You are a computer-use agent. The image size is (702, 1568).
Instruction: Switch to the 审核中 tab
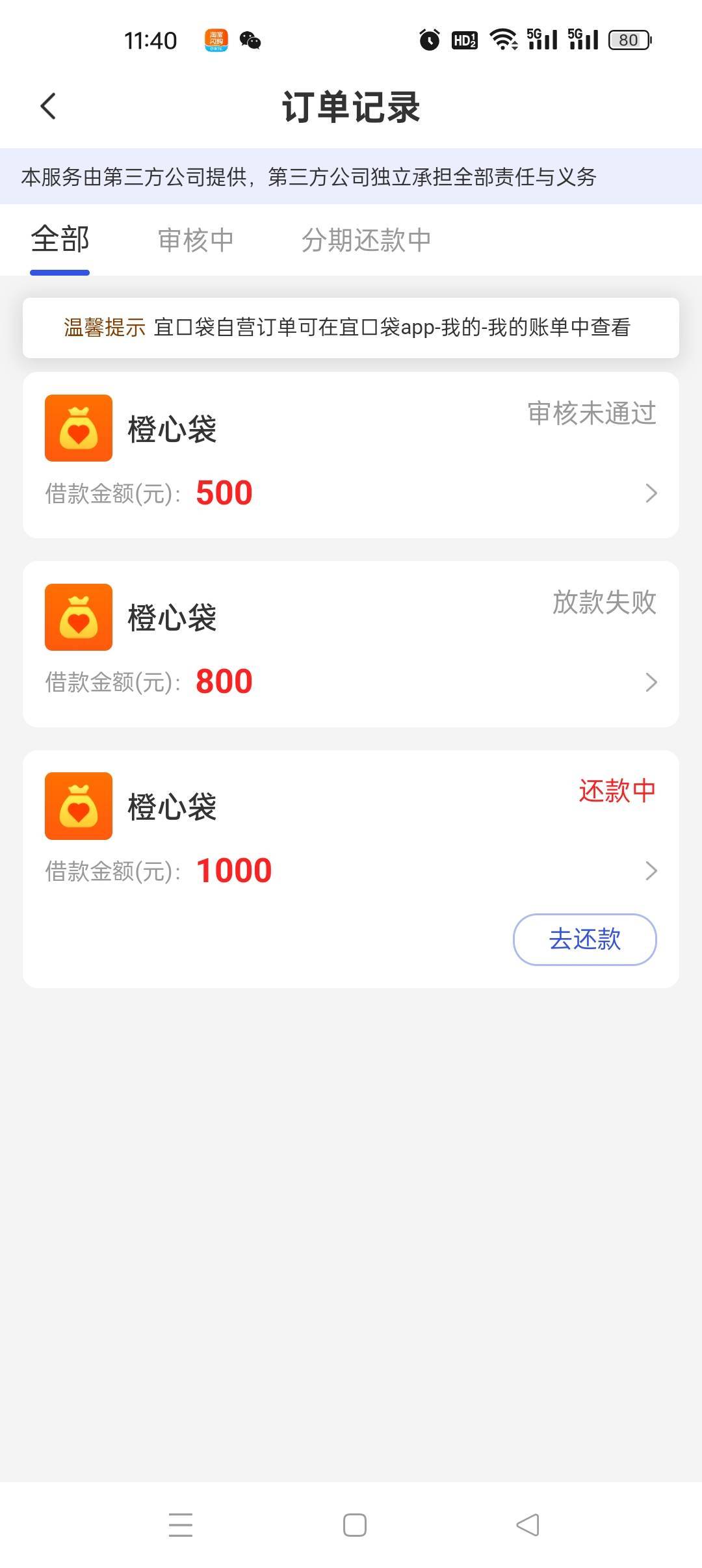point(196,241)
